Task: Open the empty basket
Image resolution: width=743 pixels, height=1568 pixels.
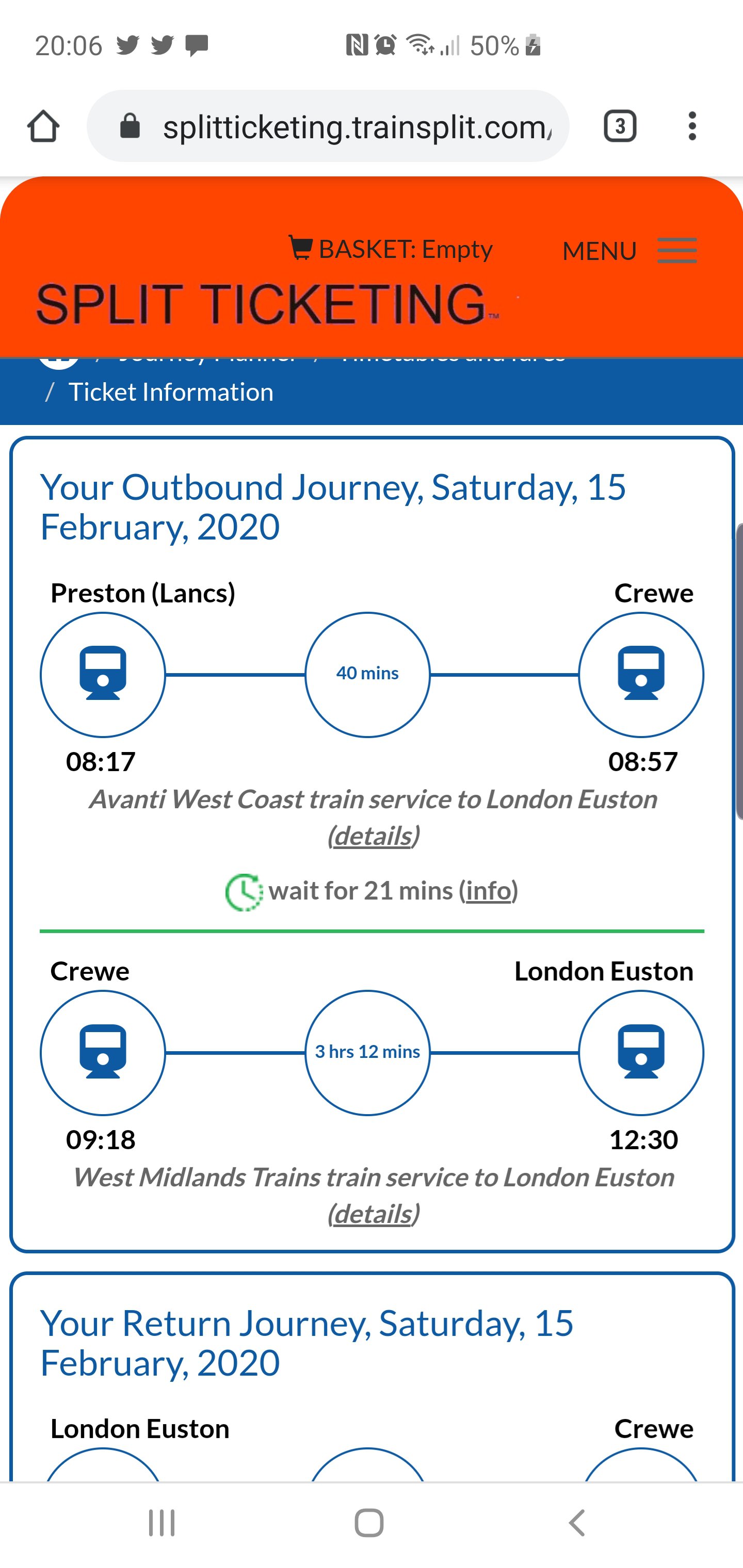Action: click(391, 250)
